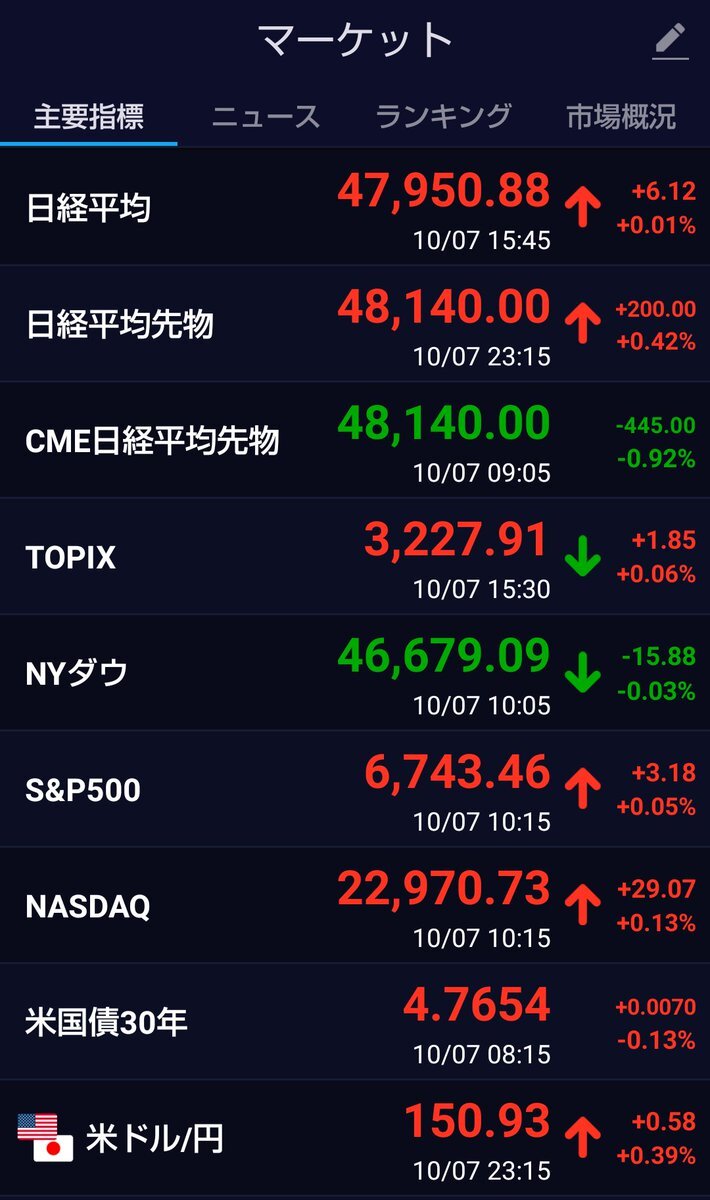Go to the 市場概況 tab
Screen dimensions: 710x1200
click(x=621, y=117)
